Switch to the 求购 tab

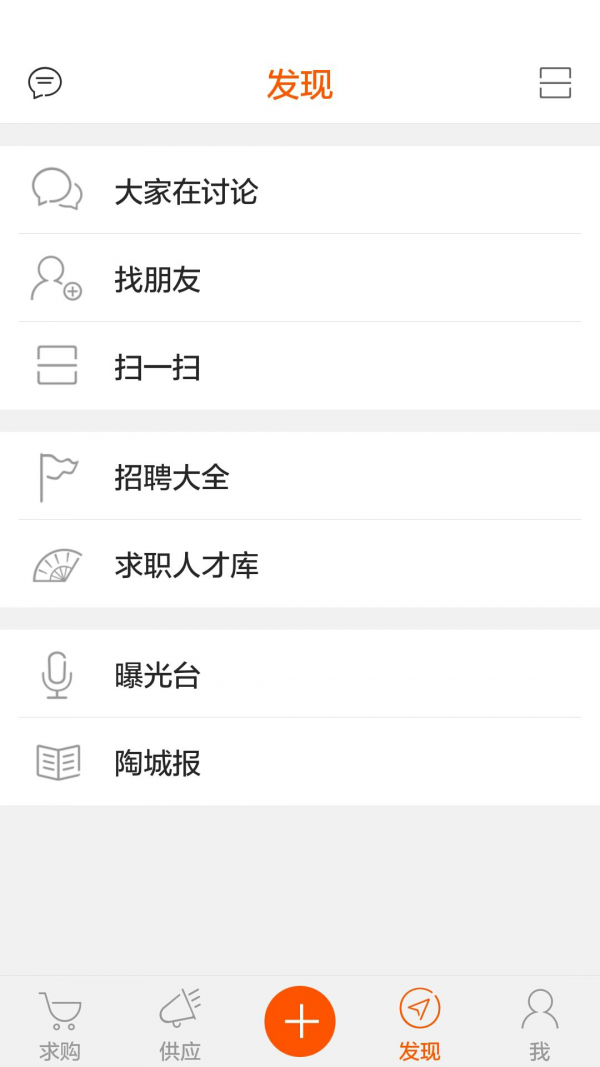60,1024
